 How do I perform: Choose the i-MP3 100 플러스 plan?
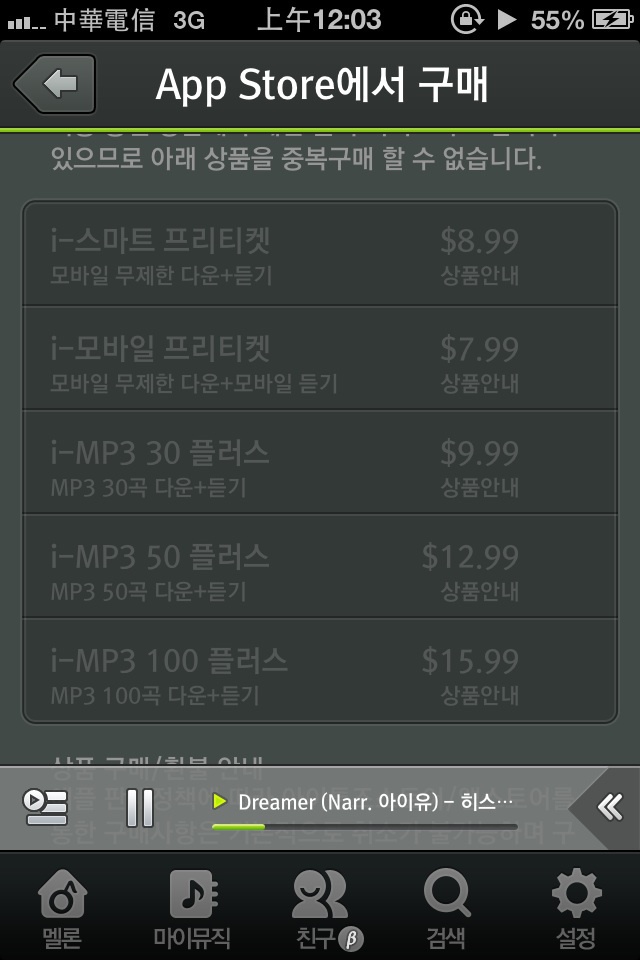320,670
